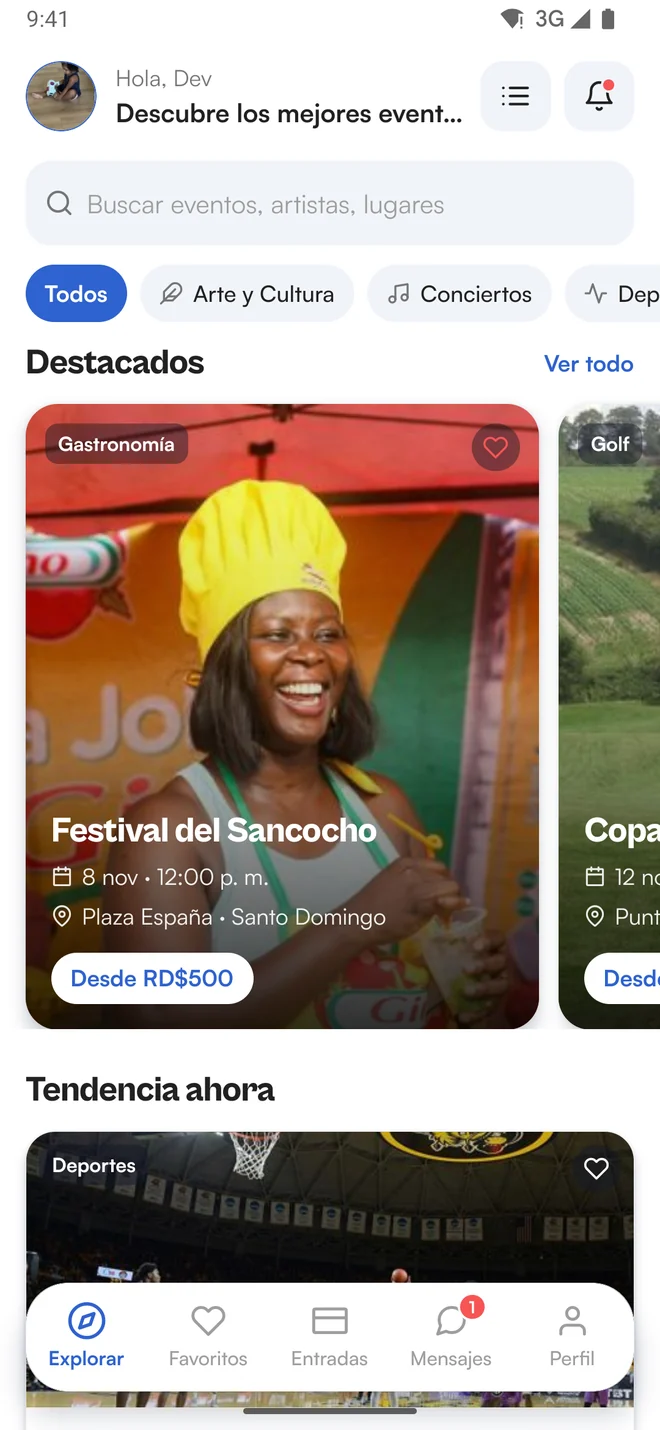This screenshot has height=1430, width=660.
Task: Open the list view icon
Action: 515,96
